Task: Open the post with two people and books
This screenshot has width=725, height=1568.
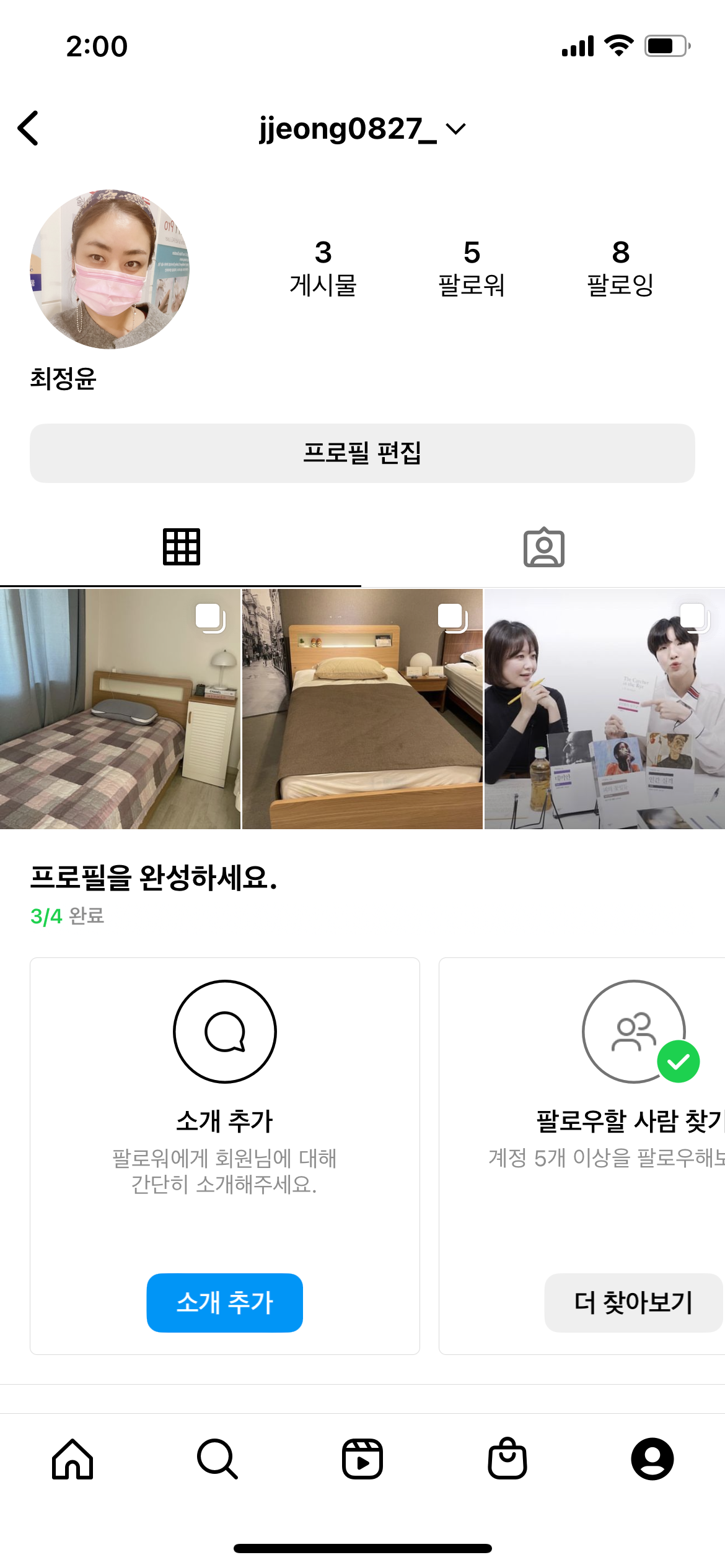Action: tap(604, 709)
